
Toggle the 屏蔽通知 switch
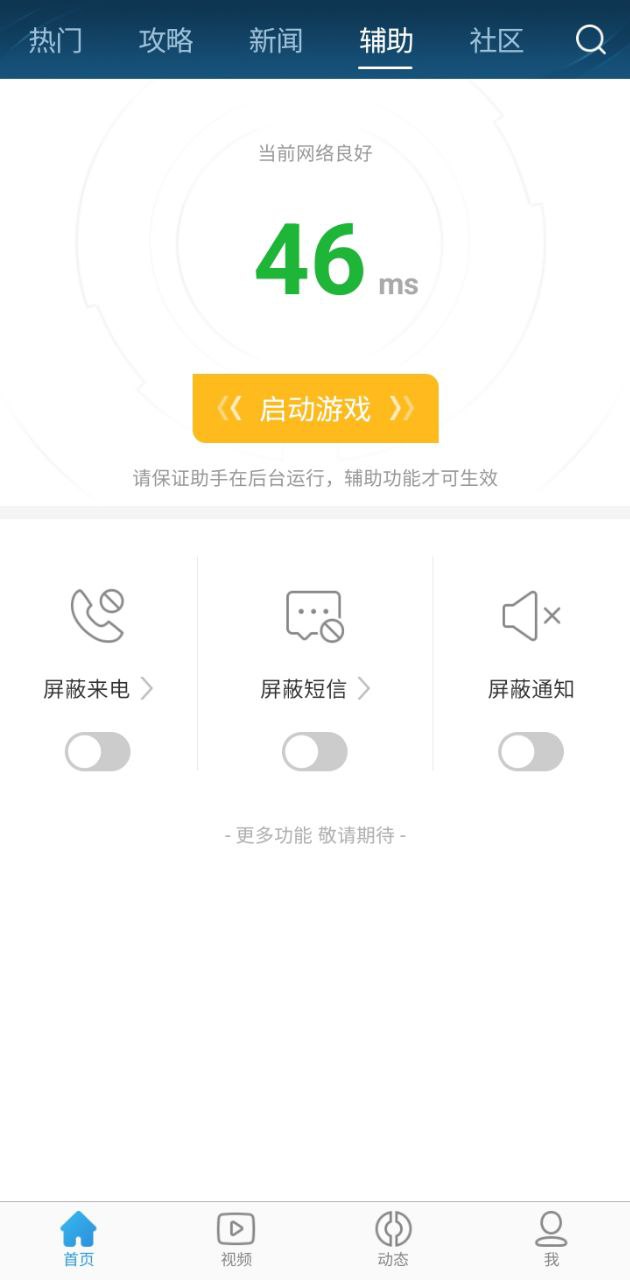[x=531, y=752]
